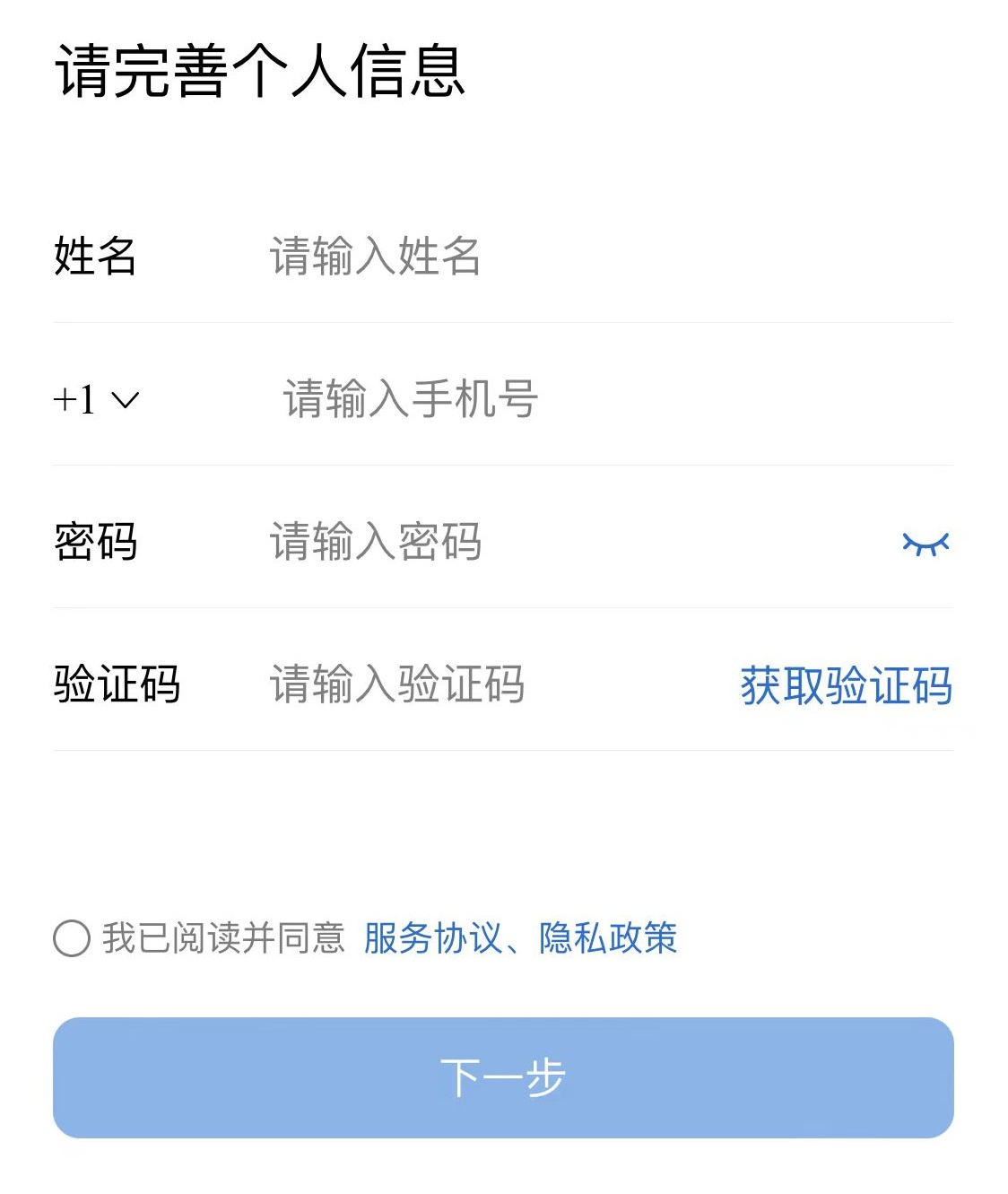Open the 服务协议 service agreement link
Image resolution: width=1008 pixels, height=1194 pixels.
(431, 938)
